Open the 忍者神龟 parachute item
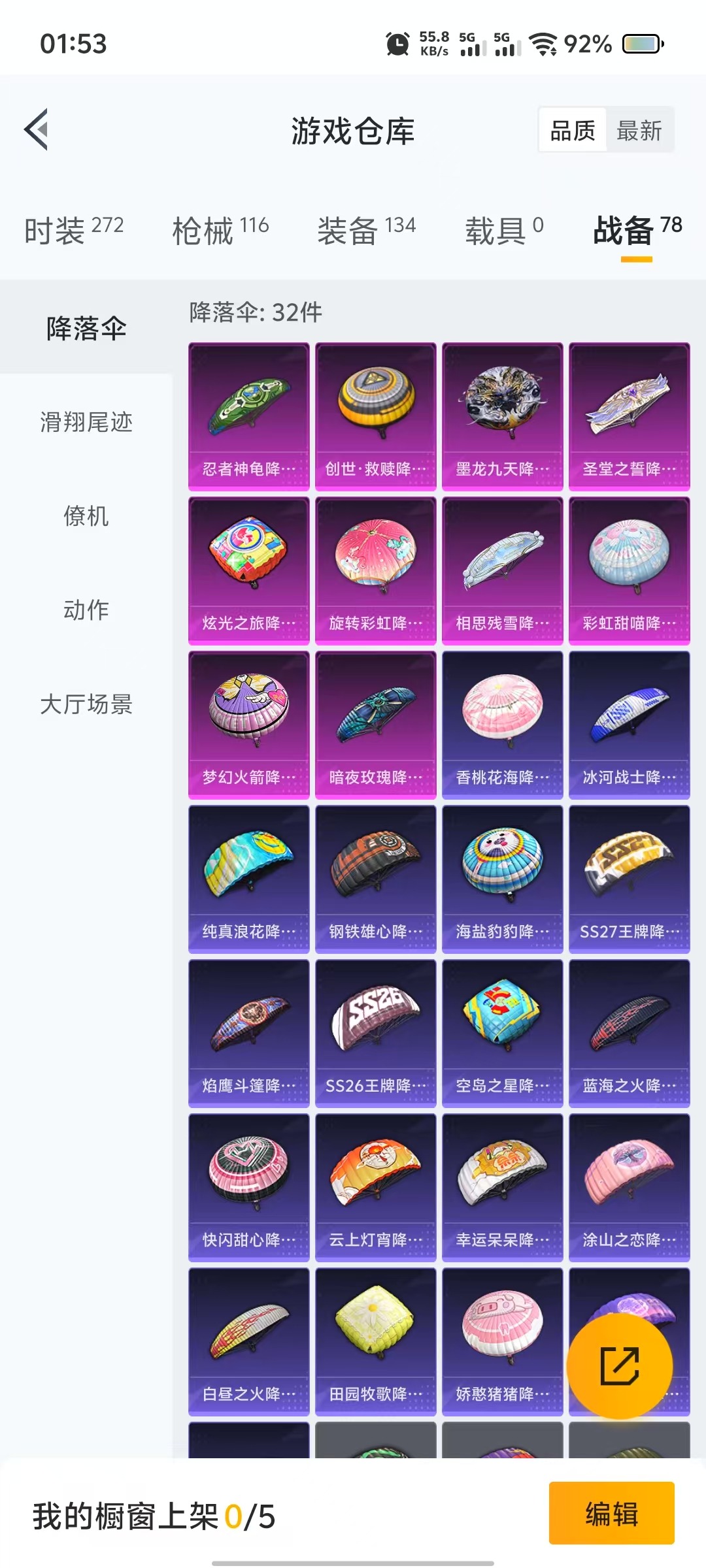Viewport: 706px width, 1568px height. (248, 416)
